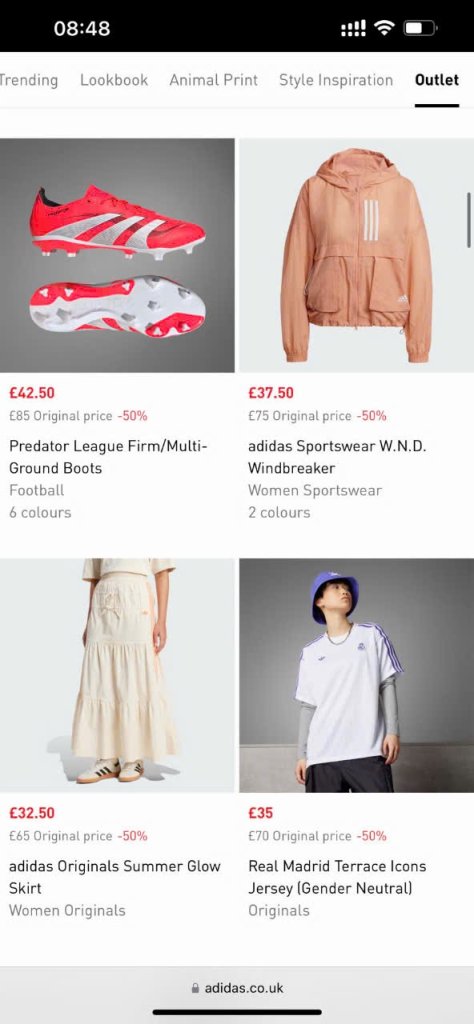
Task: Go to the Style Inspiration tab
Action: point(336,80)
